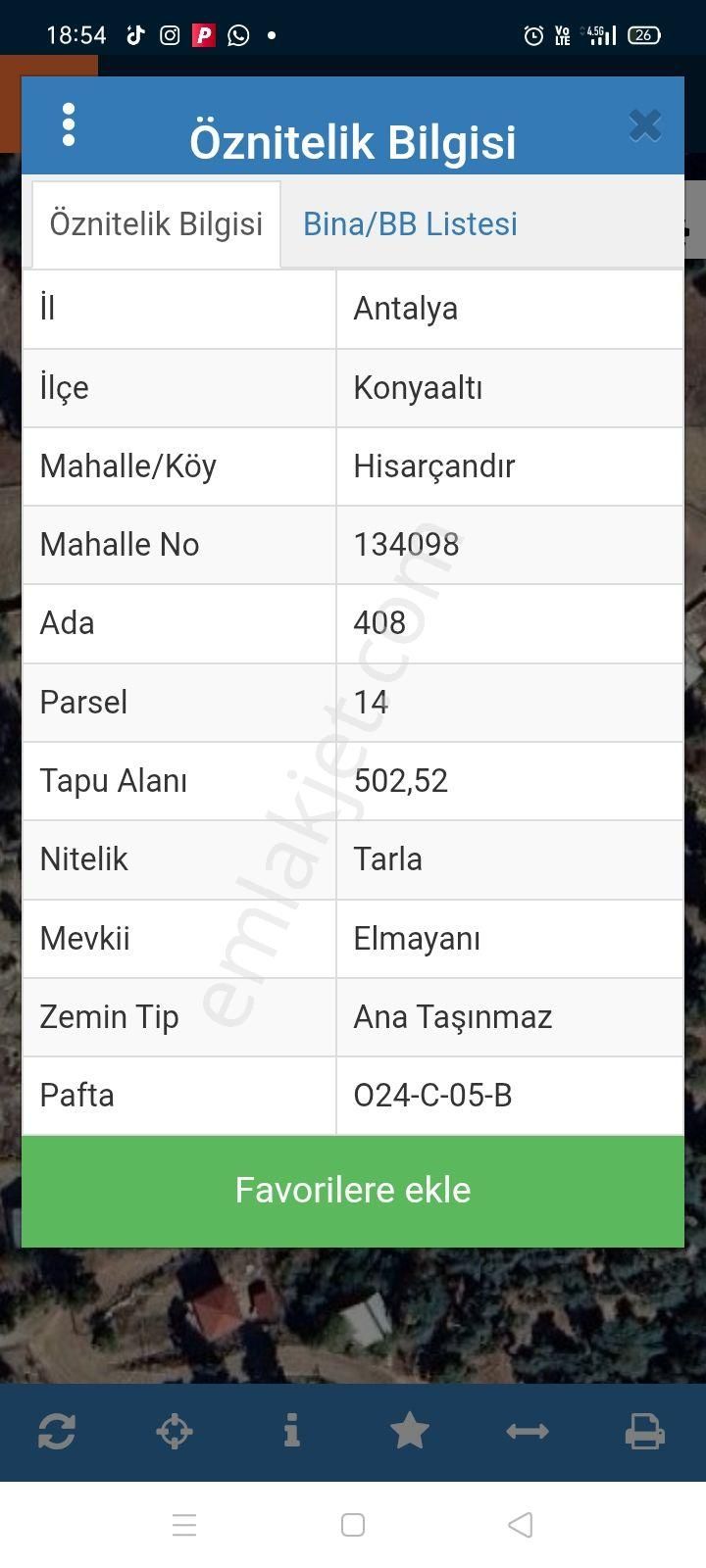The height and width of the screenshot is (1568, 706).
Task: Close the Öznitelik Bilgisi dialog
Action: coord(645,124)
